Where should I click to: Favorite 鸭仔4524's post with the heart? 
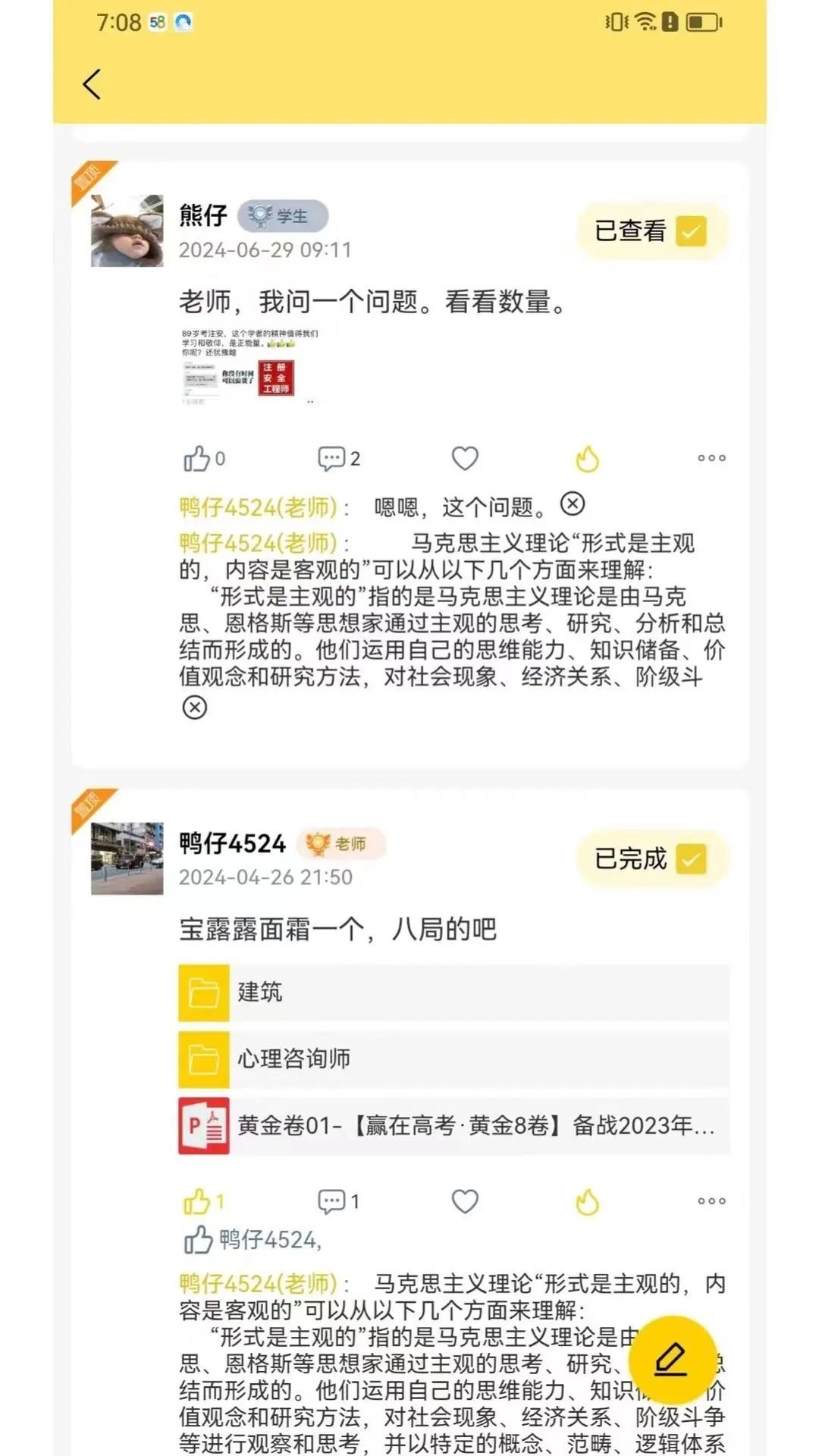click(465, 1201)
